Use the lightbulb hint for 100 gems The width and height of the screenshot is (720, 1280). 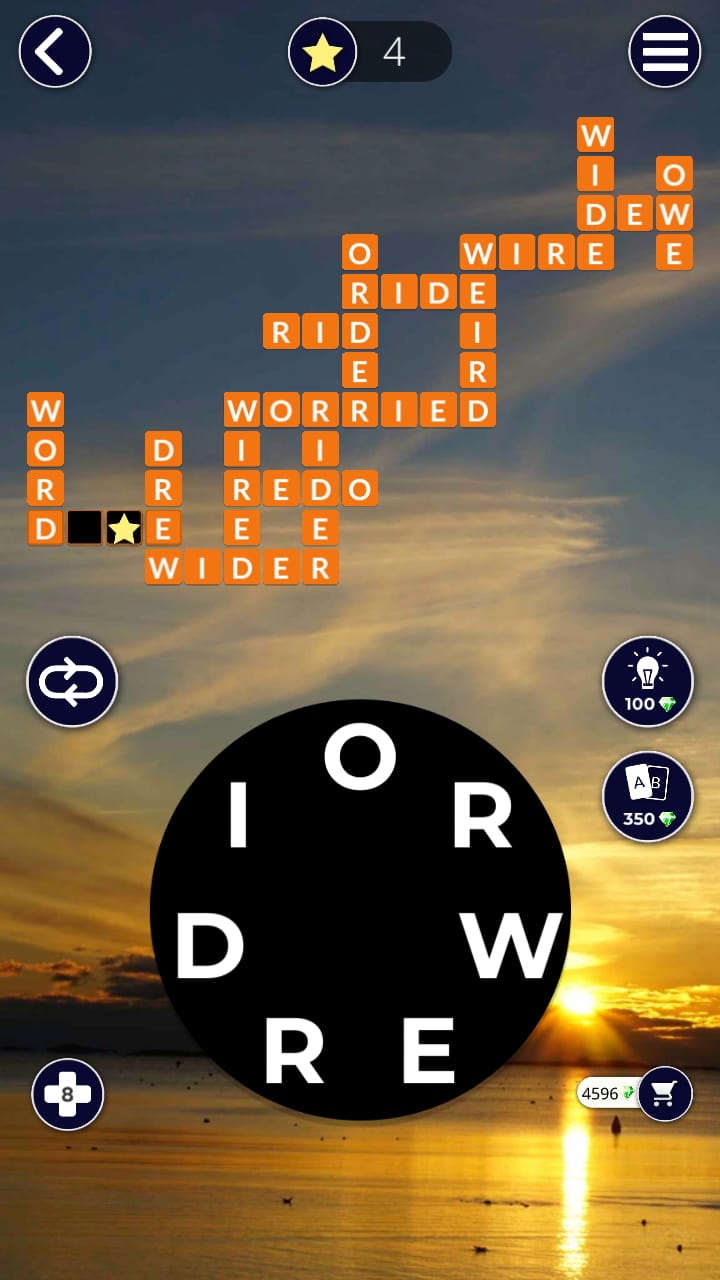click(x=648, y=682)
